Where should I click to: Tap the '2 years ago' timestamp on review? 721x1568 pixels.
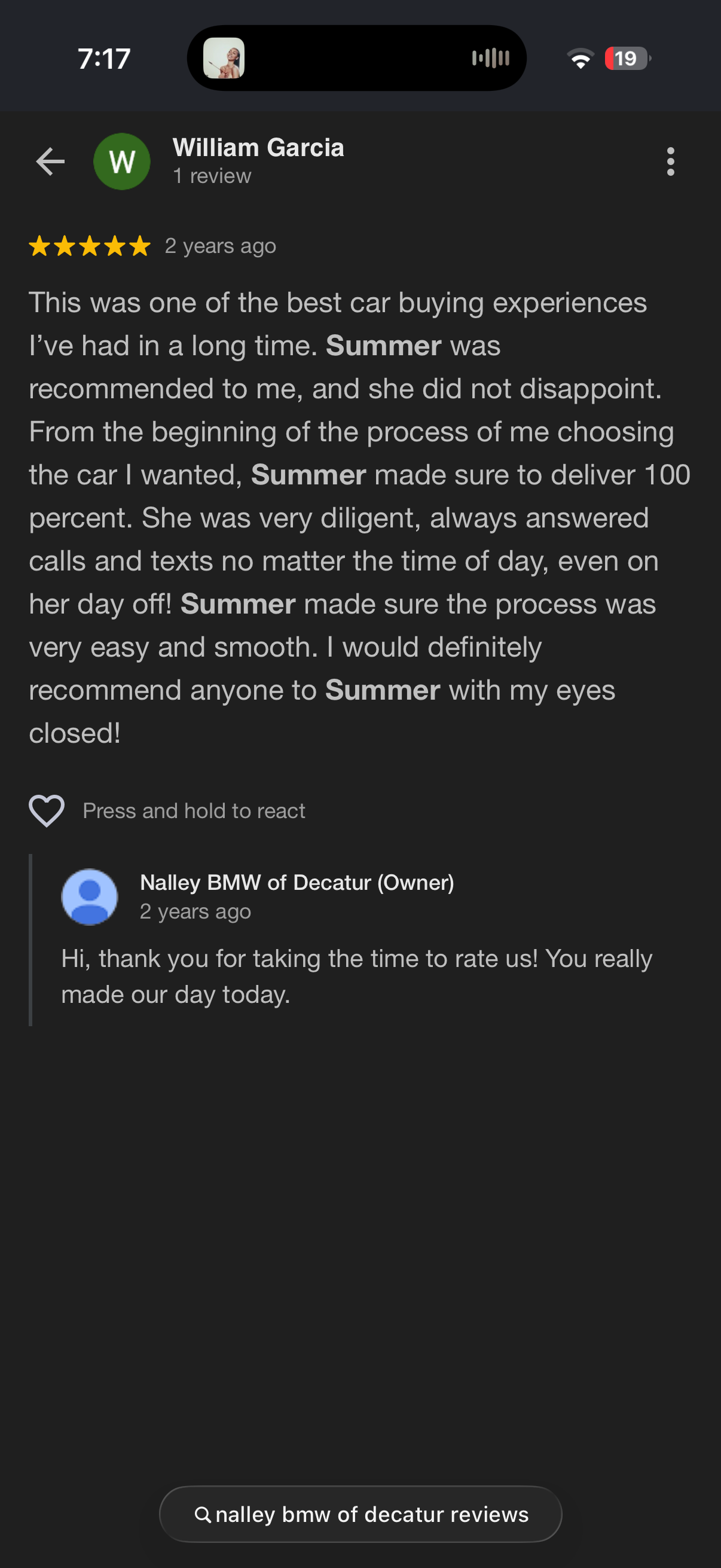pos(219,246)
